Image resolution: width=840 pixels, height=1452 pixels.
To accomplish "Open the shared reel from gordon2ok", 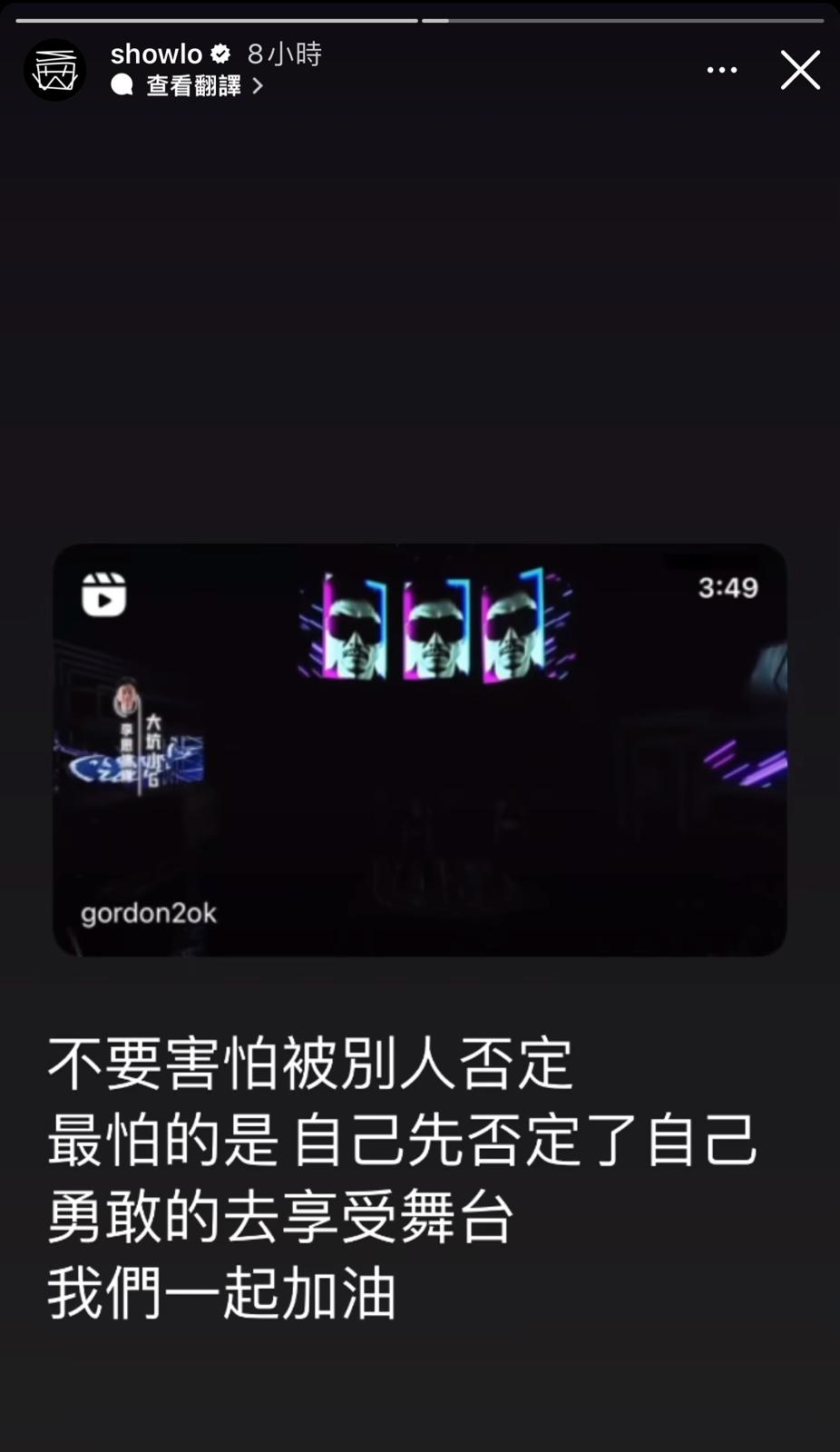I will tap(419, 750).
